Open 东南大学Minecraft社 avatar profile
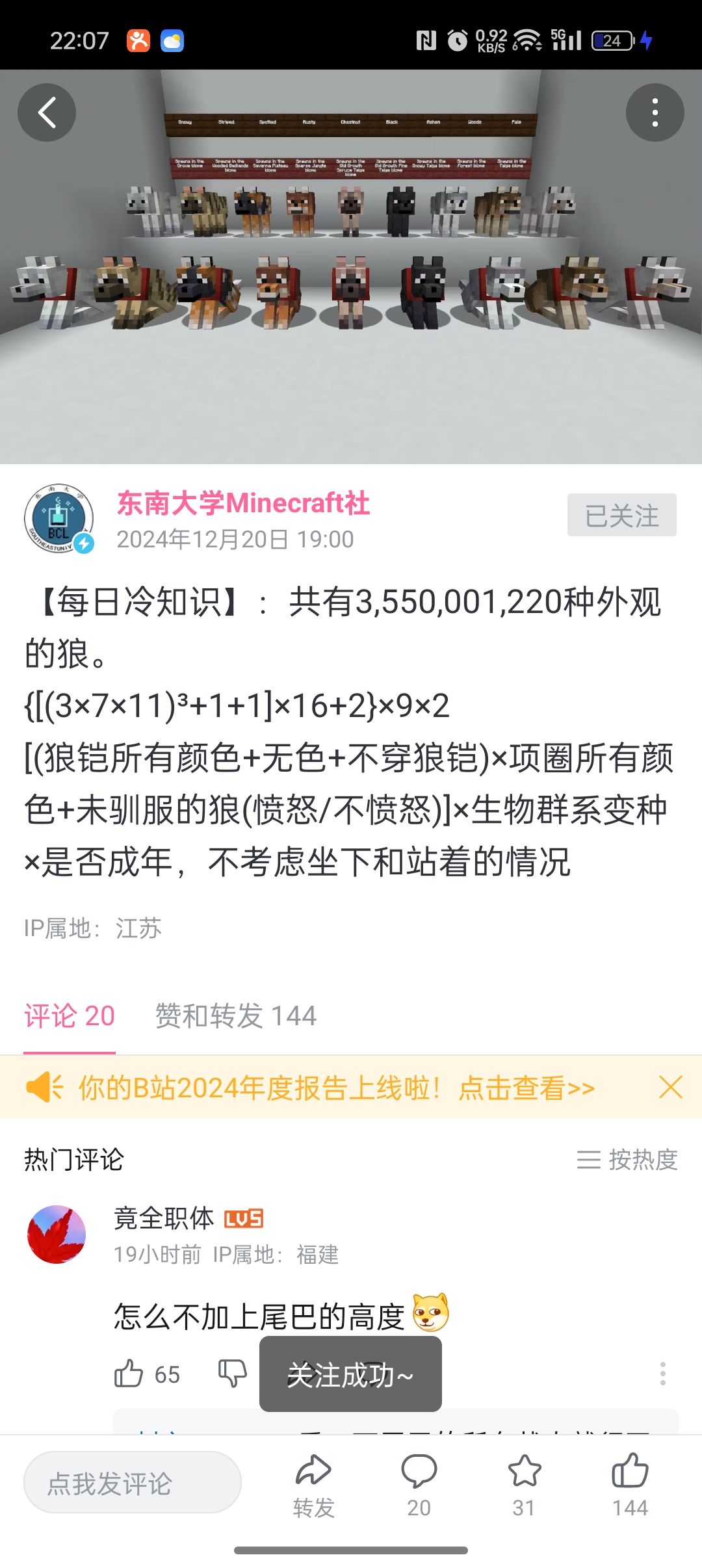This screenshot has height=1568, width=702. coord(59,518)
